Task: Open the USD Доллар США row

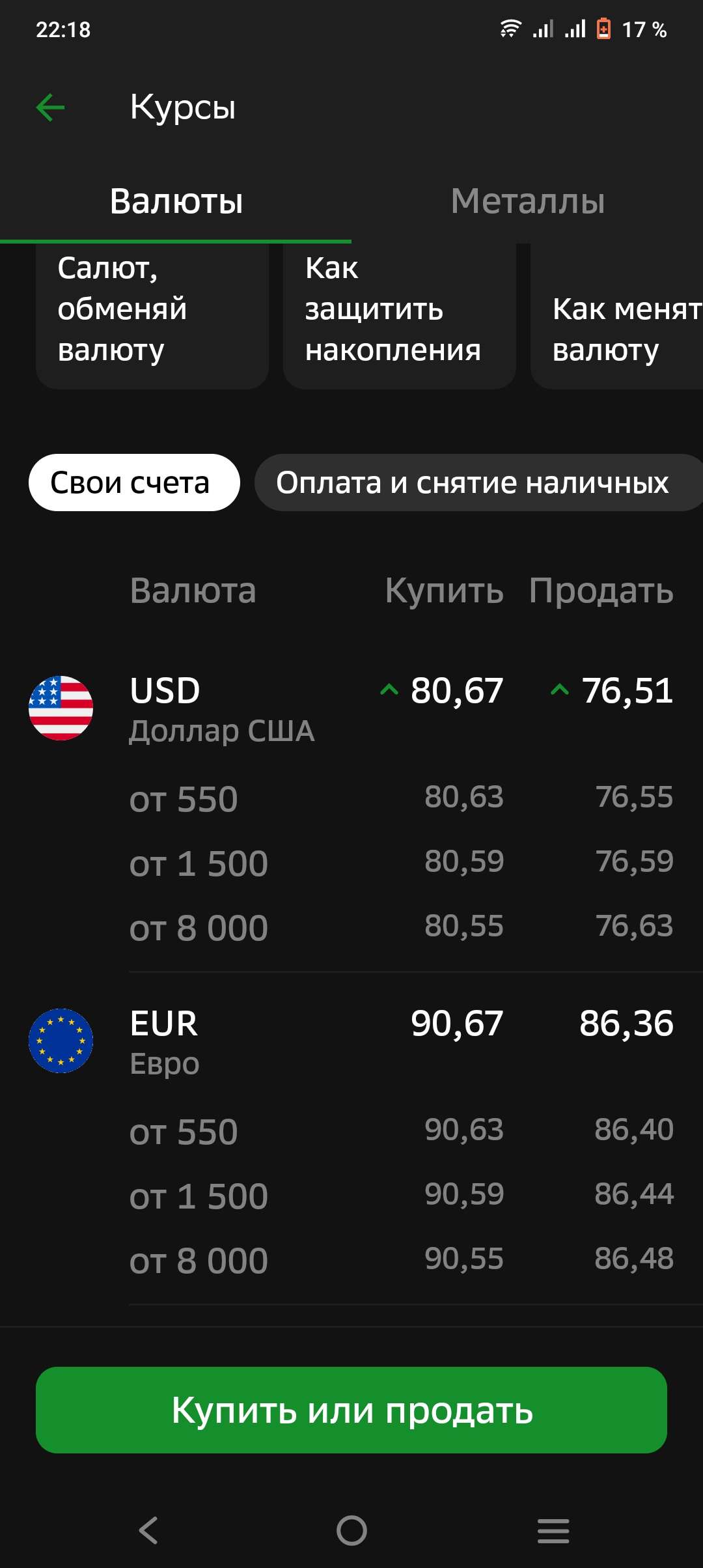Action: tap(351, 708)
